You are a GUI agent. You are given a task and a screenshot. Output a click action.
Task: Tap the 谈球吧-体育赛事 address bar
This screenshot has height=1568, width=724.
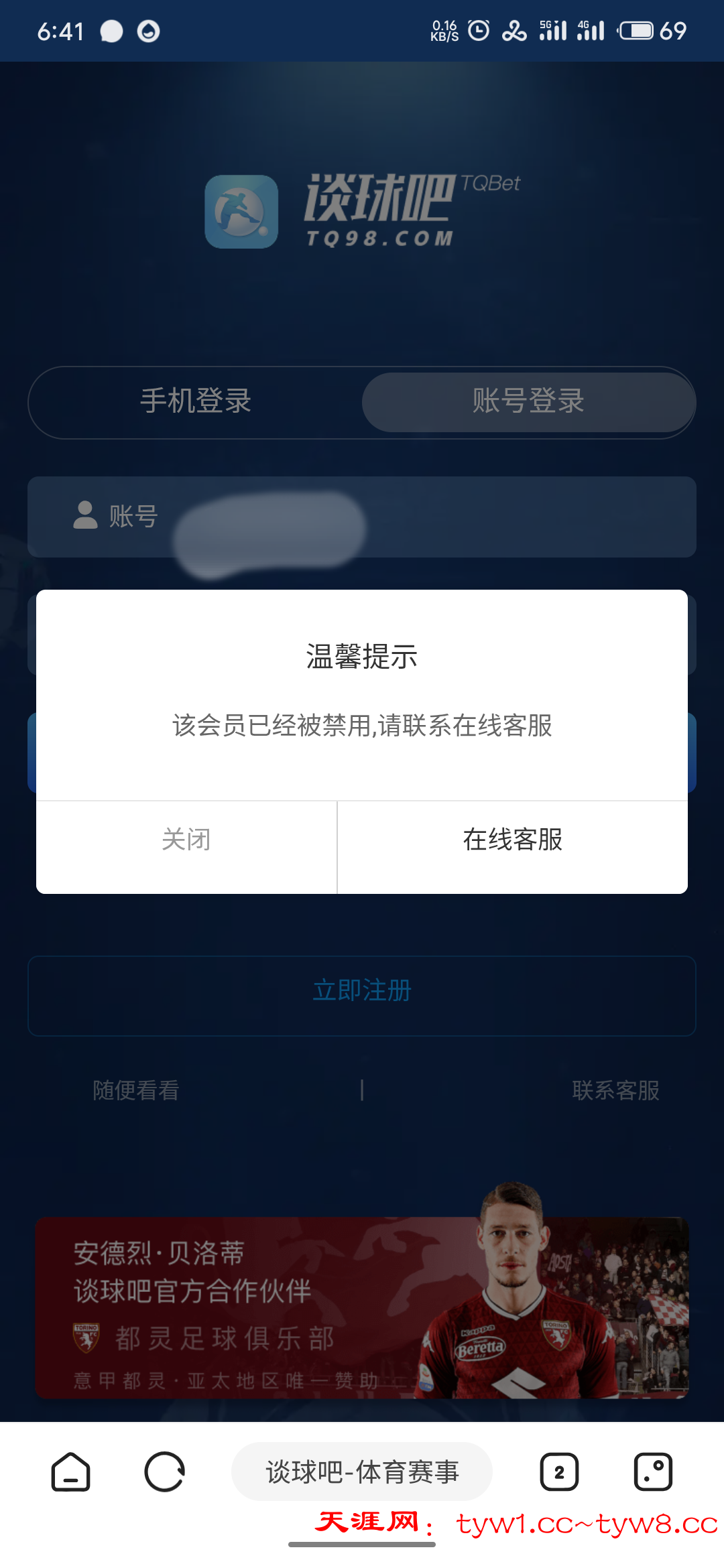coord(362,1472)
